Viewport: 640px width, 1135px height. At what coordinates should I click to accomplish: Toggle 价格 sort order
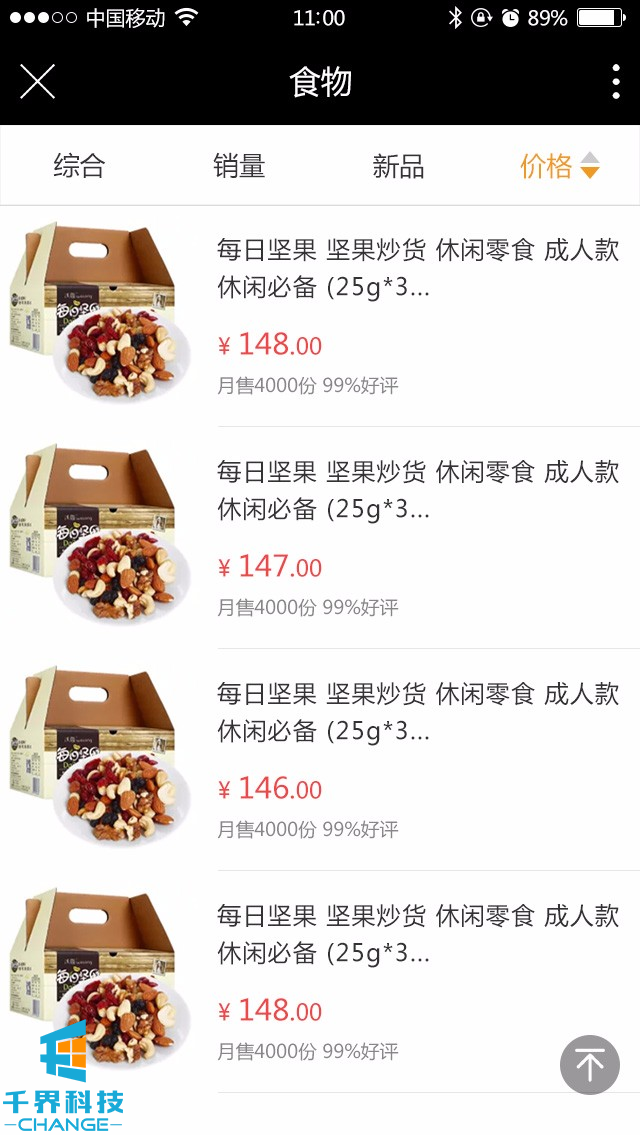(x=558, y=166)
